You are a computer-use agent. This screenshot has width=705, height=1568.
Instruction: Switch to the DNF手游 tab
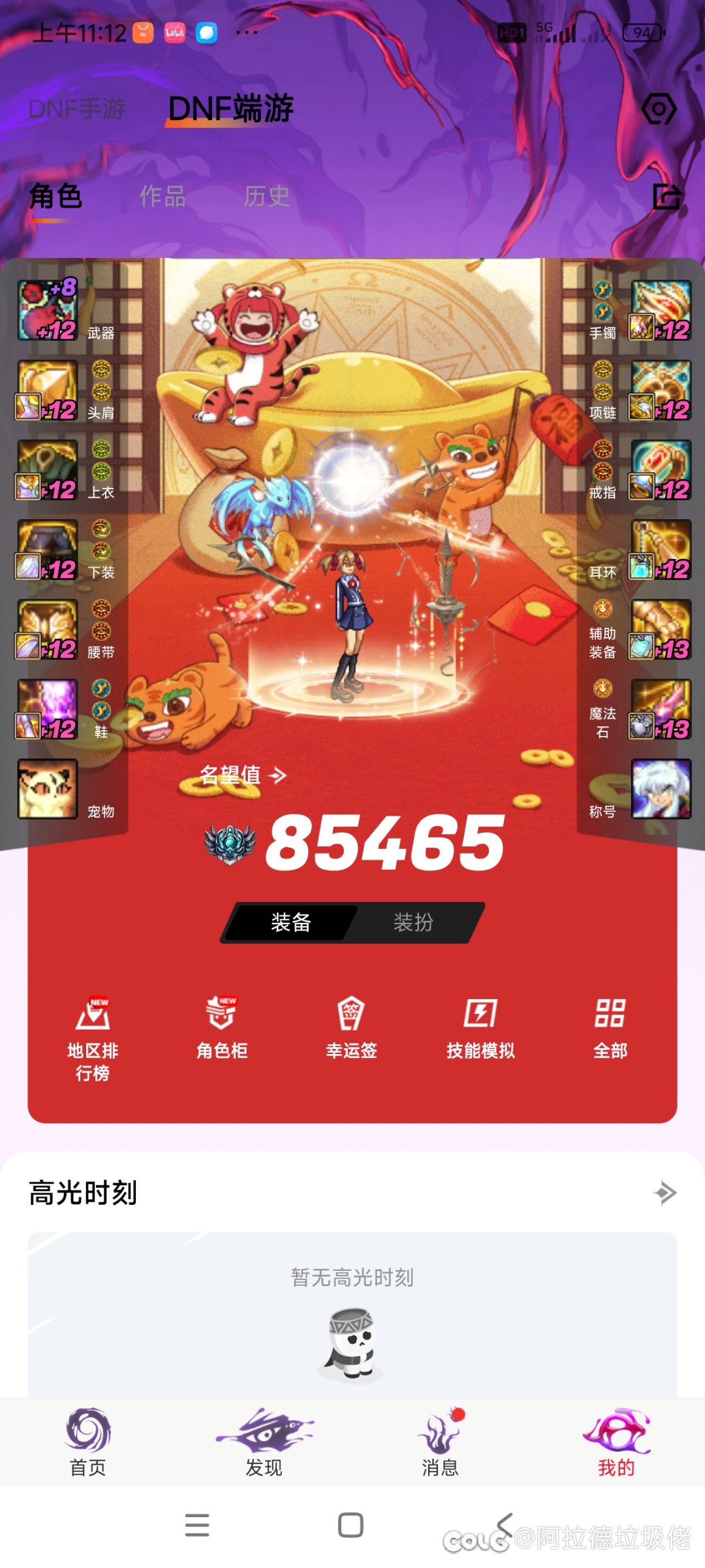click(x=77, y=109)
